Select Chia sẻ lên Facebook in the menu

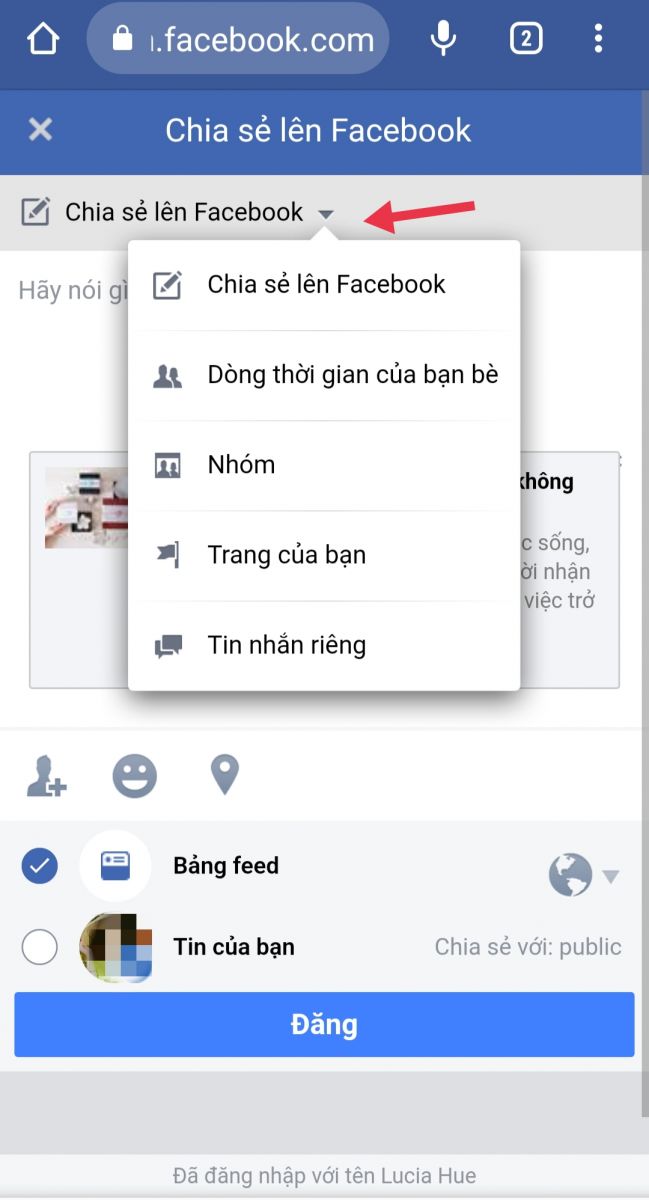tap(325, 285)
